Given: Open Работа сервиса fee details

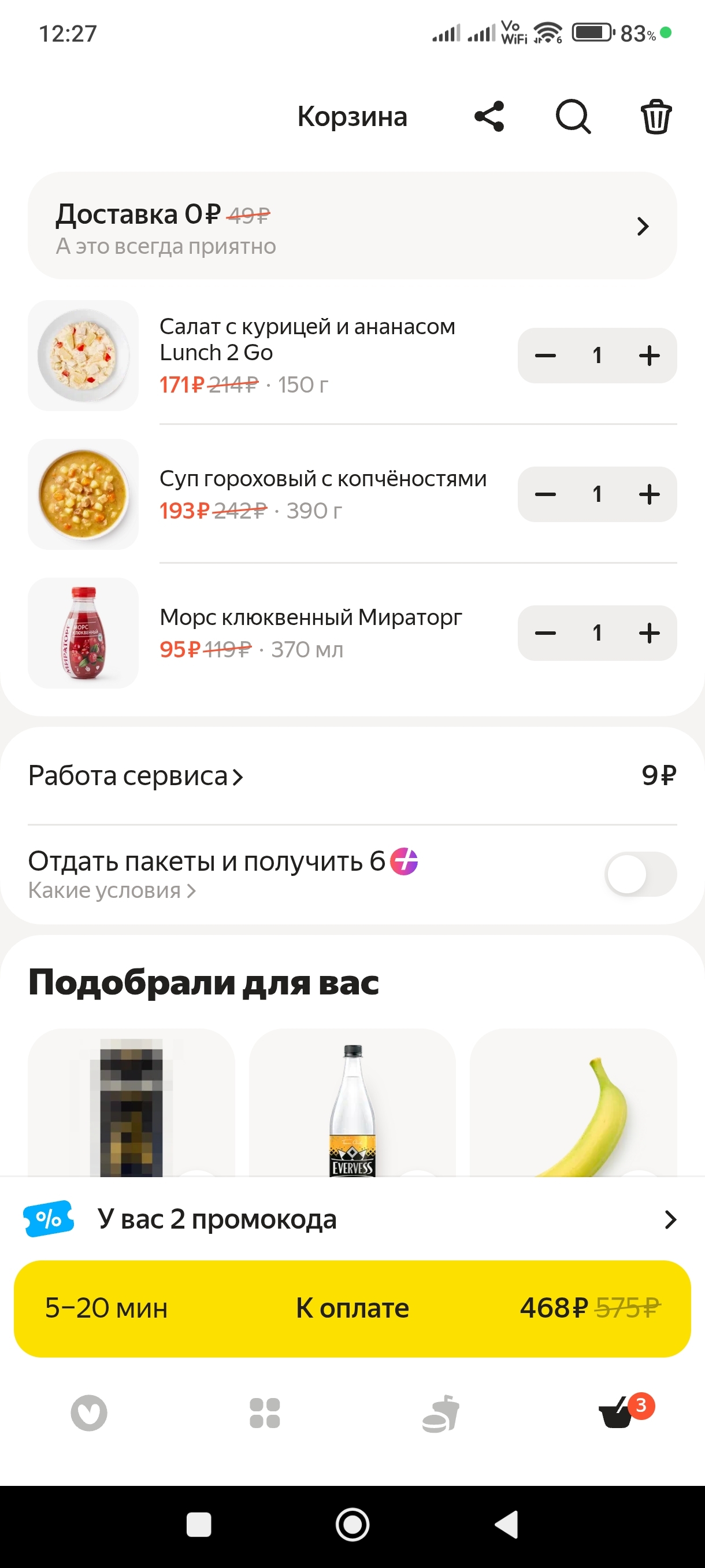Looking at the screenshot, I should pos(136,776).
